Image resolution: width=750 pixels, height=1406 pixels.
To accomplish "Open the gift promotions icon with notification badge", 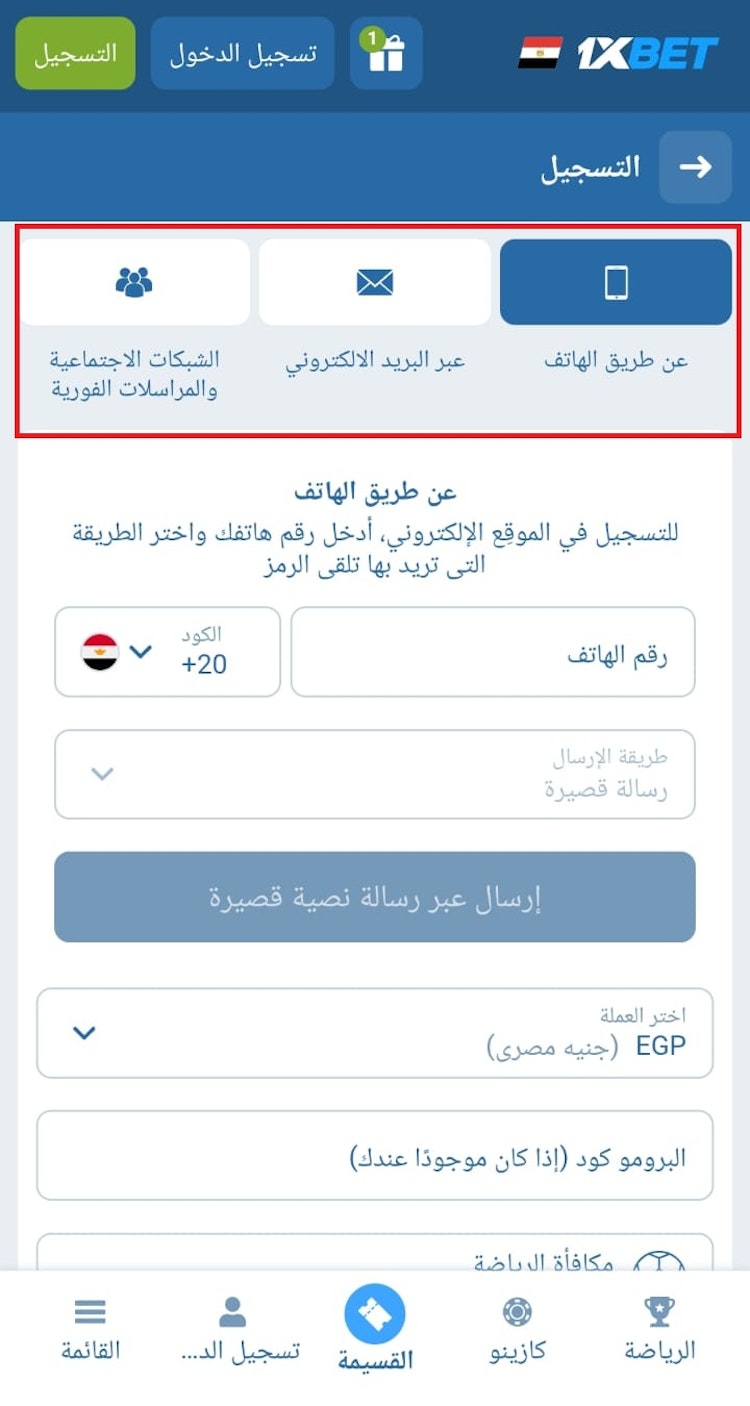I will click(x=385, y=53).
